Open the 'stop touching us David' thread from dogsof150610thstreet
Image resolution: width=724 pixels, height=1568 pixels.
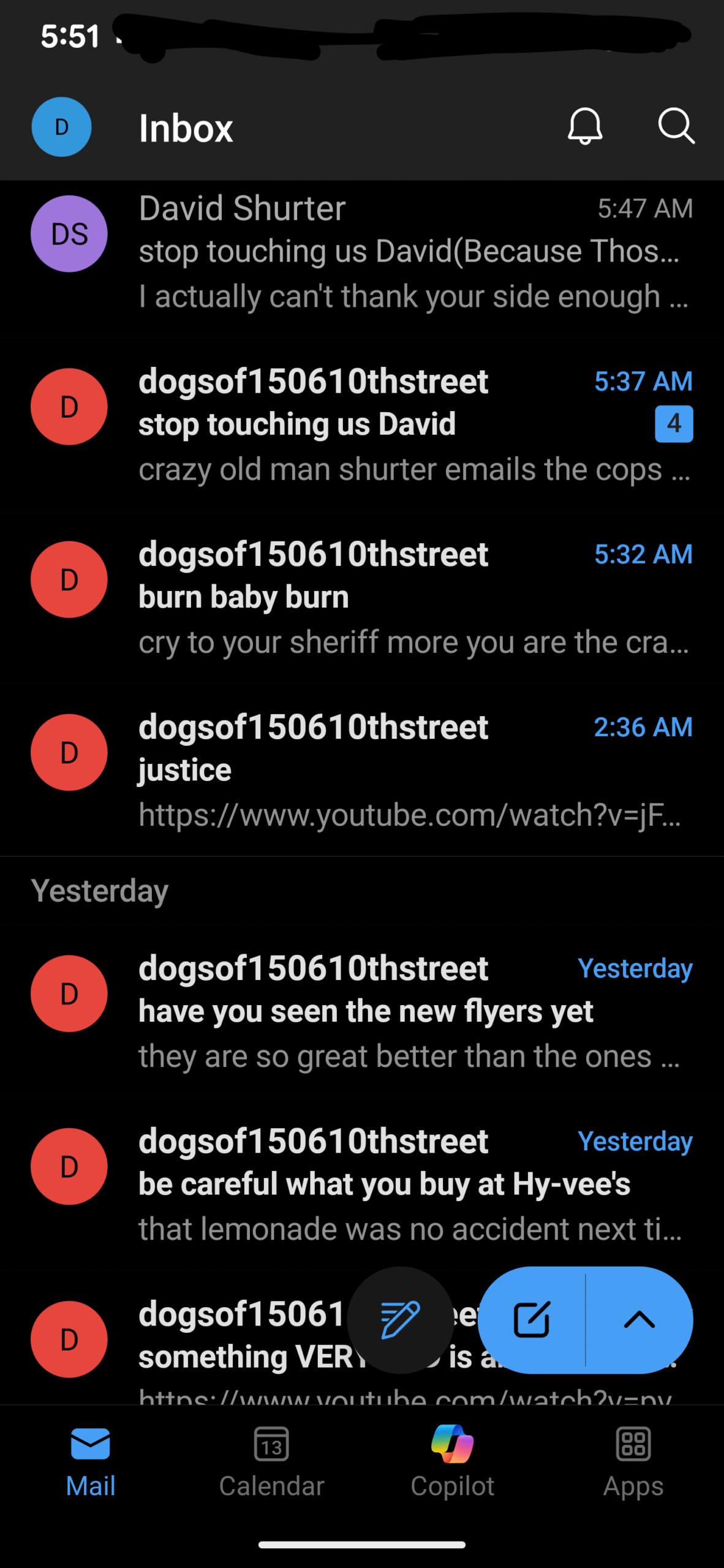point(392,424)
